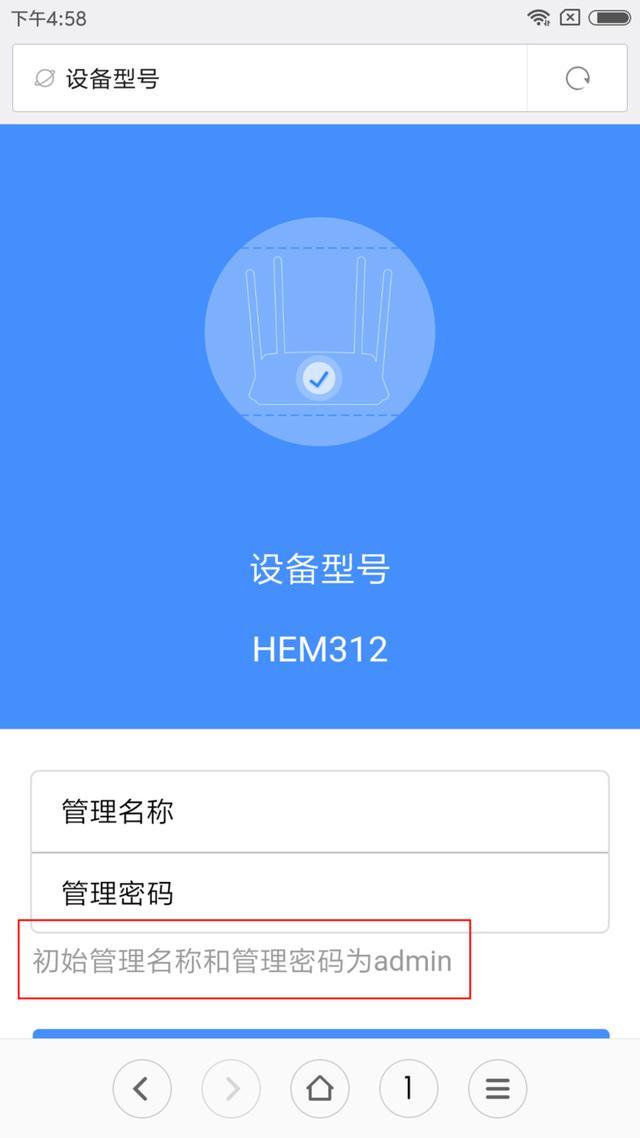Tap the address bar showing 设备型号
640x1138 pixels.
[x=270, y=78]
